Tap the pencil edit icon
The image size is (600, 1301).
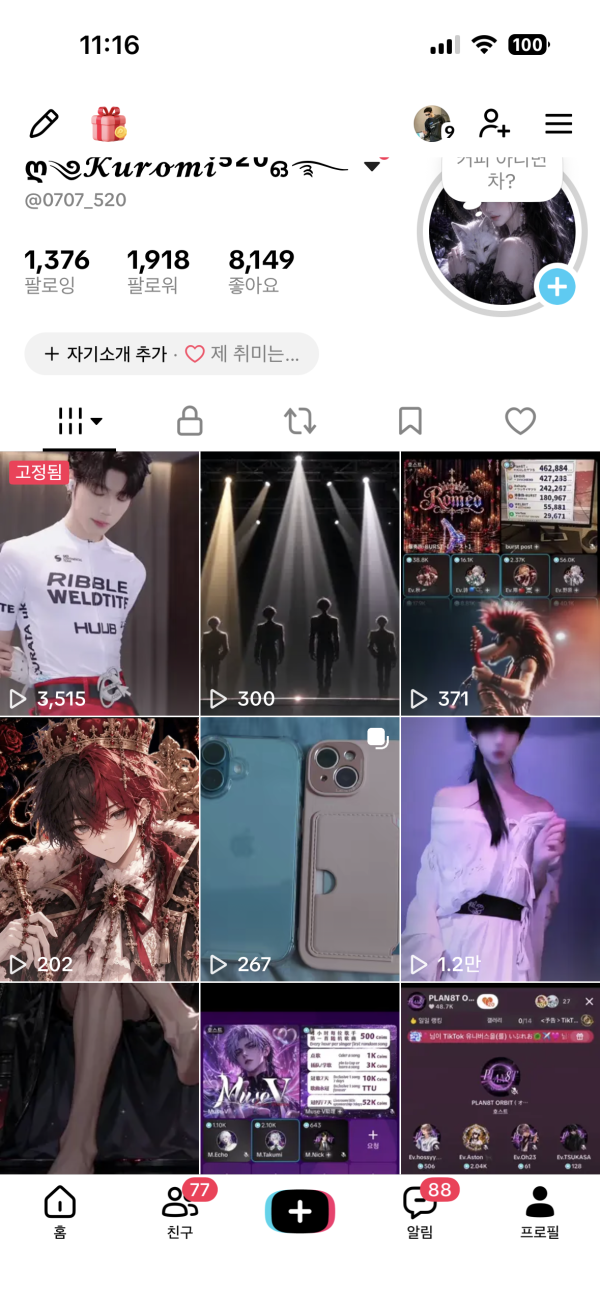(x=43, y=124)
